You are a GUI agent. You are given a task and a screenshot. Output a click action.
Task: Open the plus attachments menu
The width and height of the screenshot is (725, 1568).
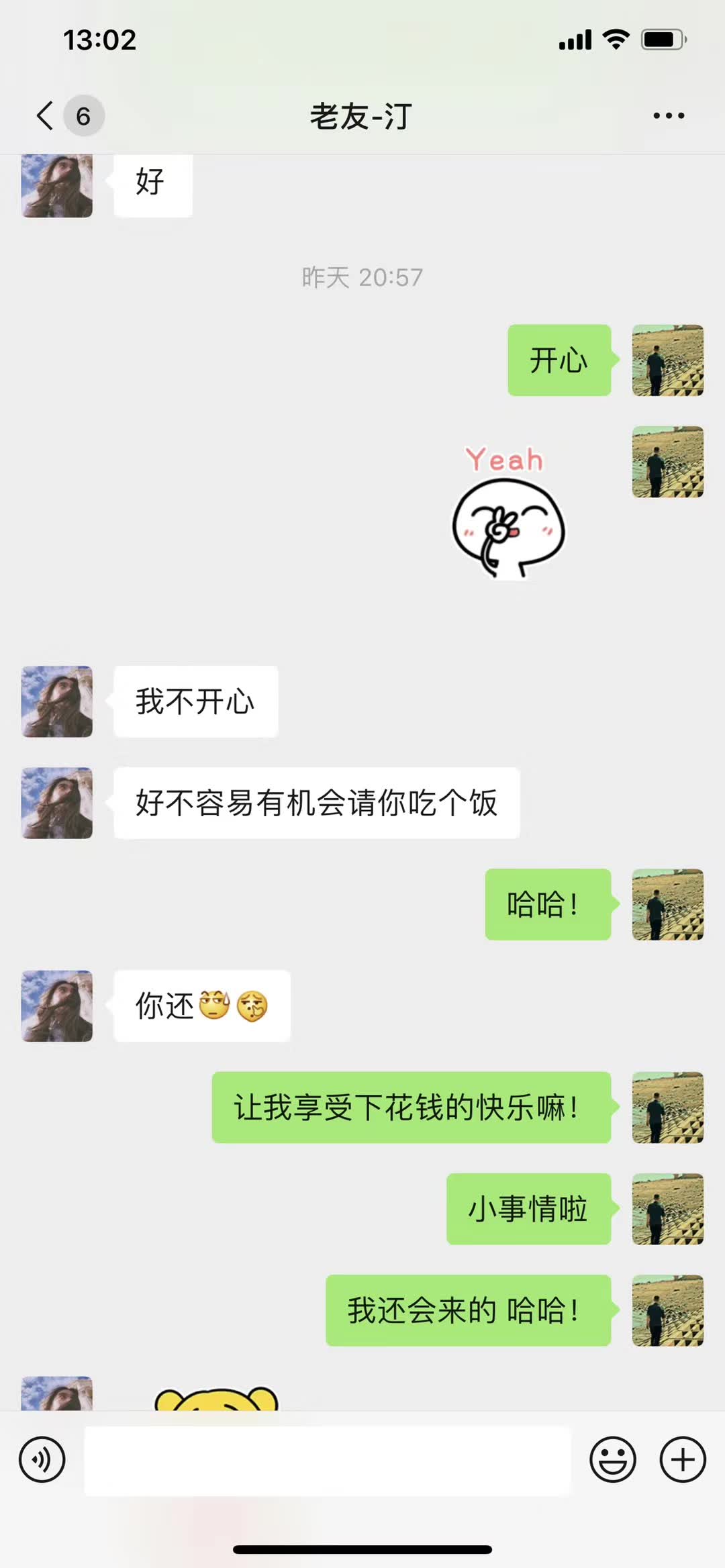pyautogui.click(x=683, y=1459)
